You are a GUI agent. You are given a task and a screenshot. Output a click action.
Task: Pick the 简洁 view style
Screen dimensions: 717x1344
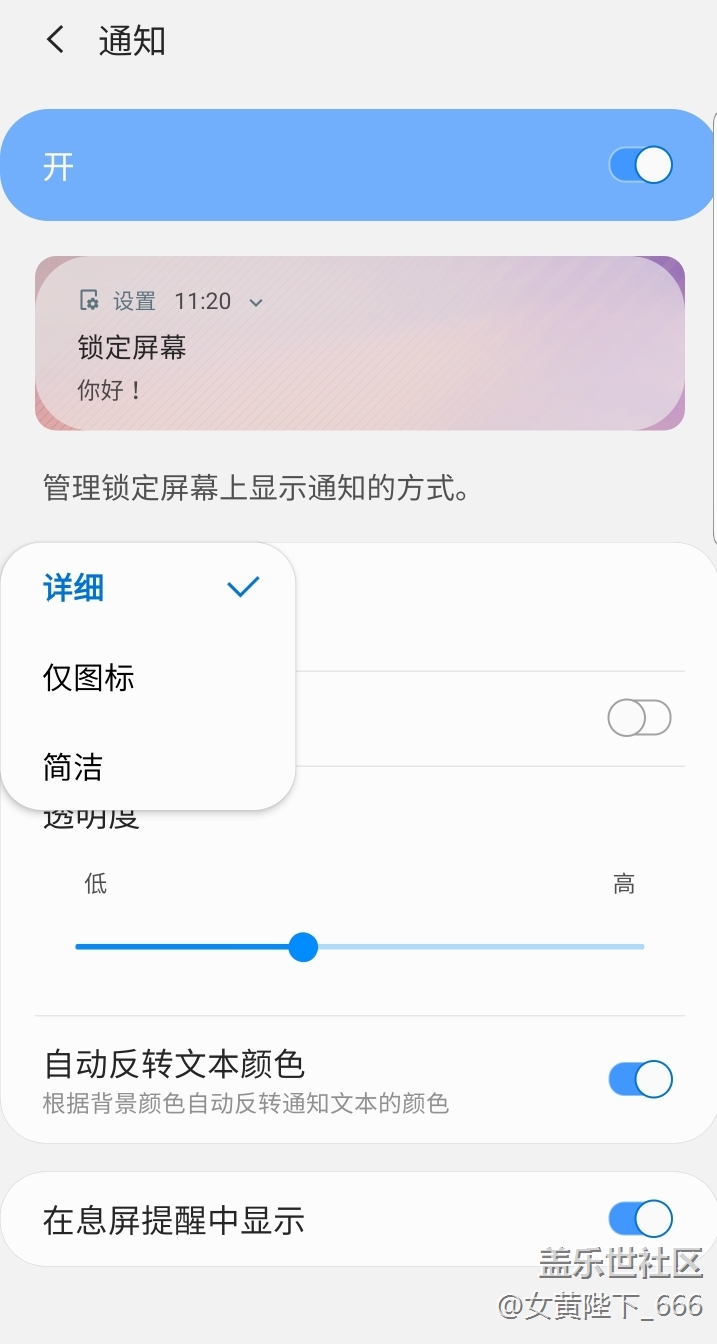[x=73, y=767]
